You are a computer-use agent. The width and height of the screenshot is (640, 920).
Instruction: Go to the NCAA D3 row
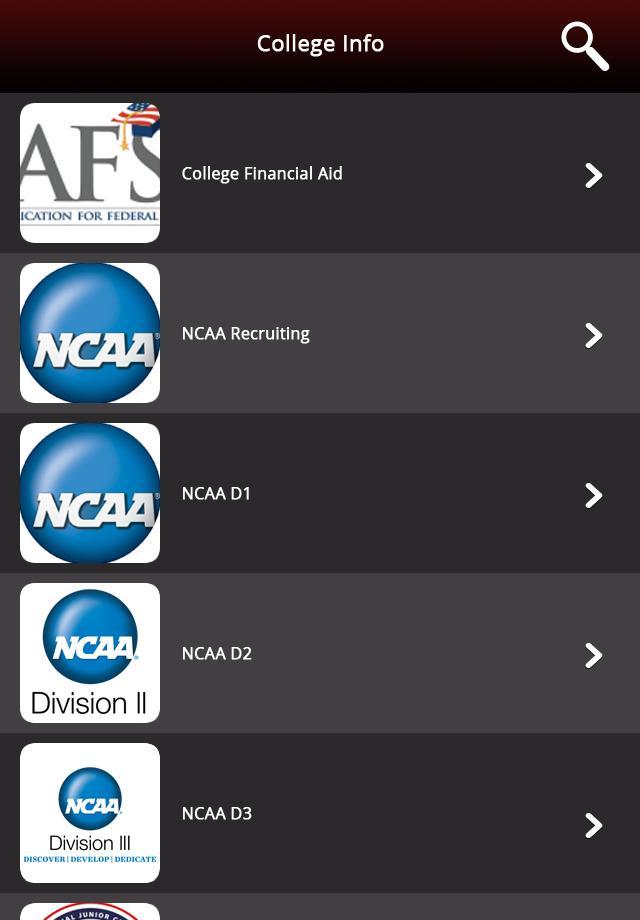[x=217, y=813]
